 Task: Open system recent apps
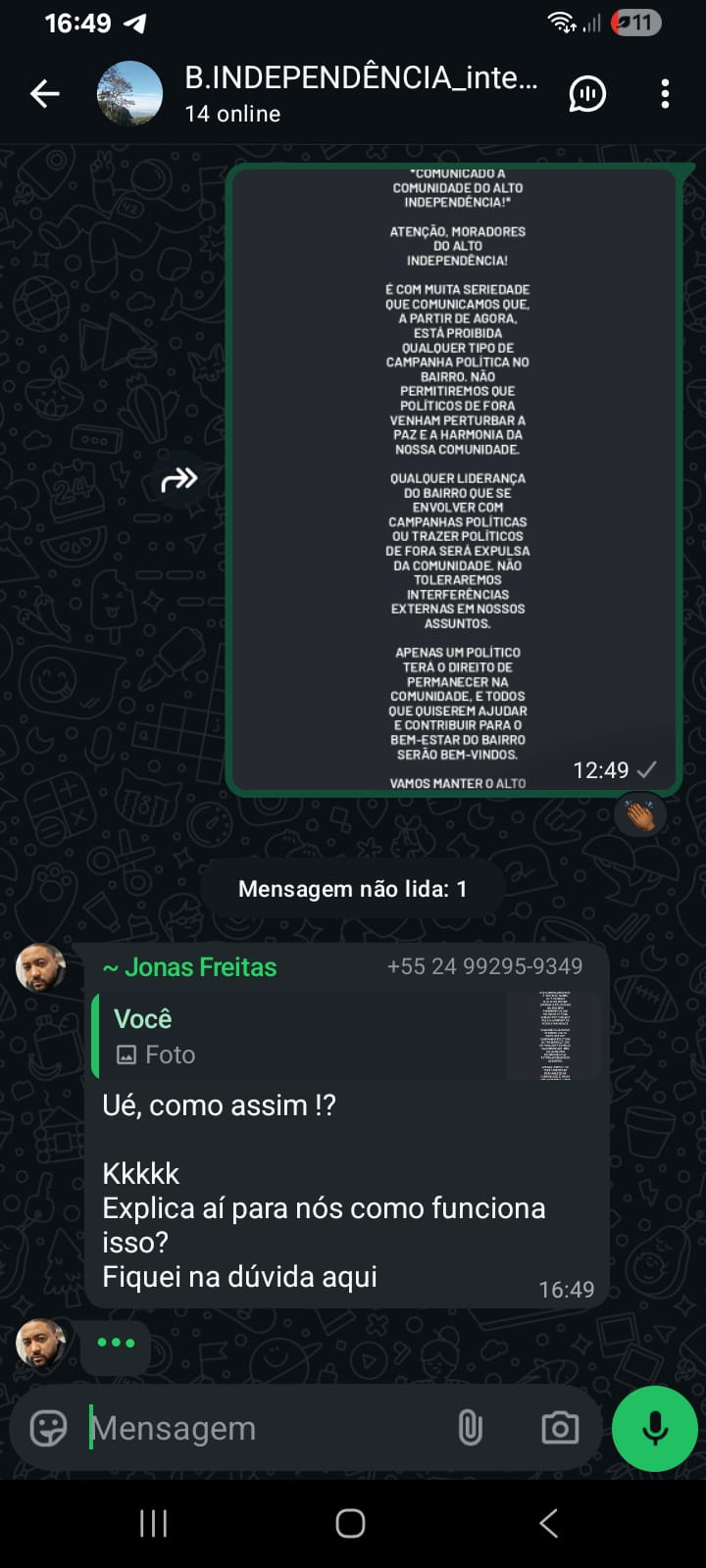[x=154, y=1523]
